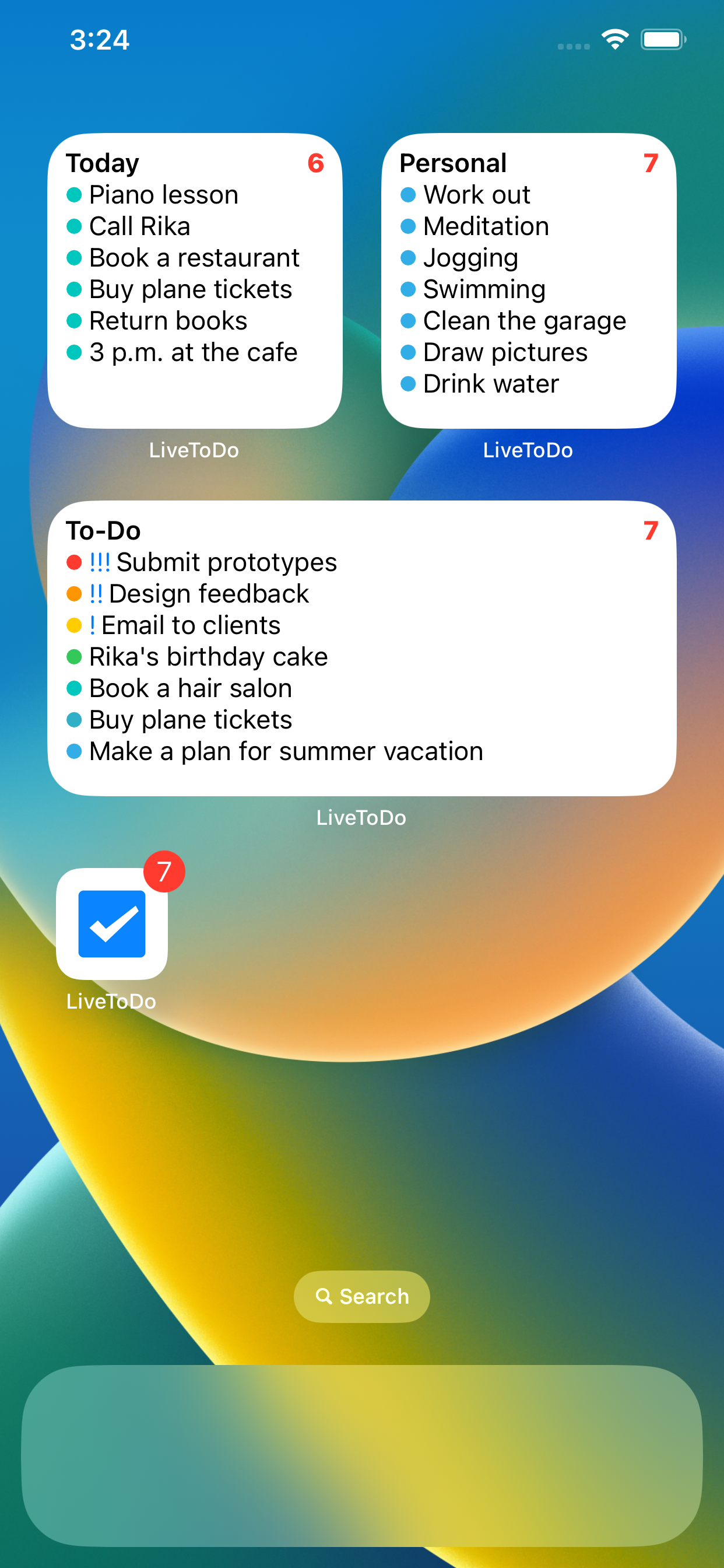Tap the battery indicator icon
The height and width of the screenshot is (1568, 724).
663,40
